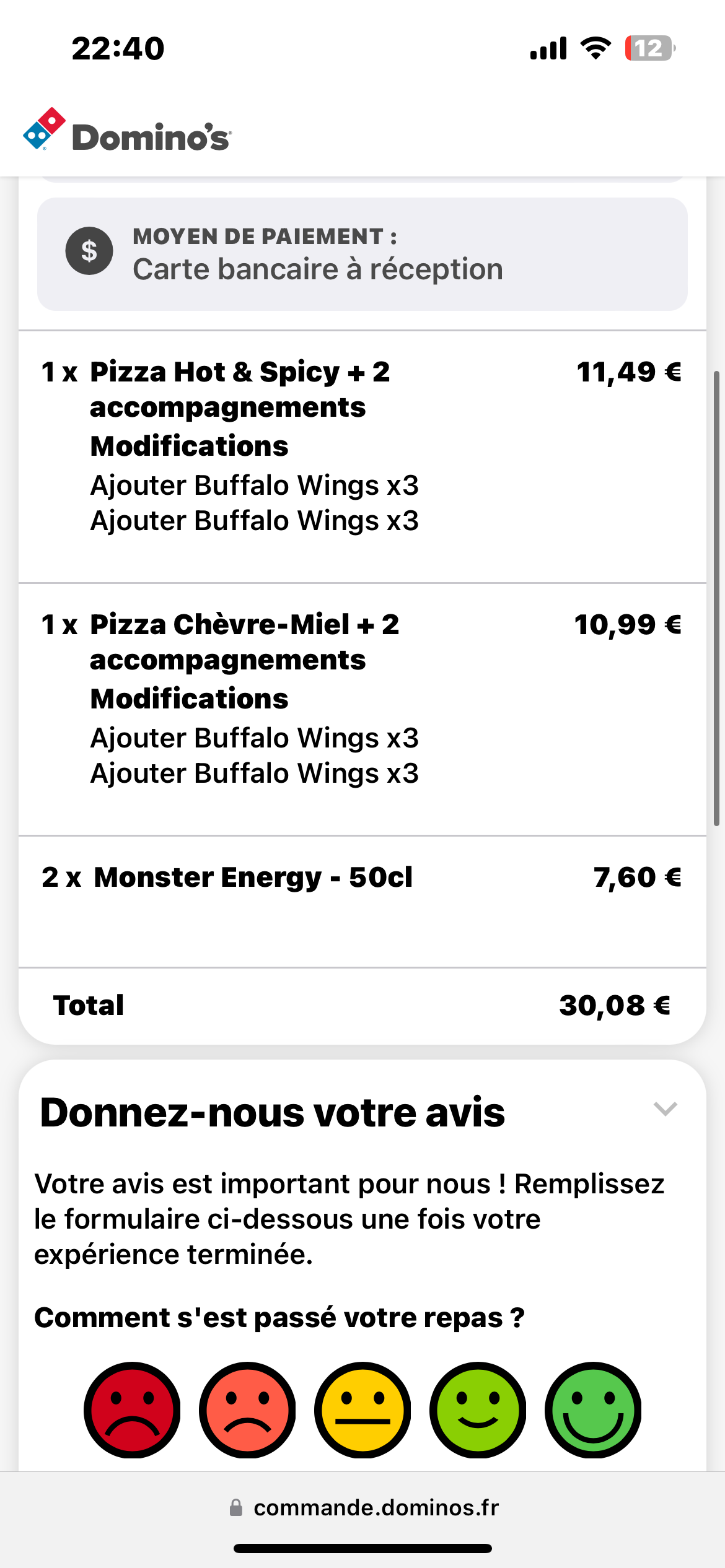Image resolution: width=725 pixels, height=1568 pixels.
Task: Rate the meal with the green very happy face
Action: click(593, 1409)
